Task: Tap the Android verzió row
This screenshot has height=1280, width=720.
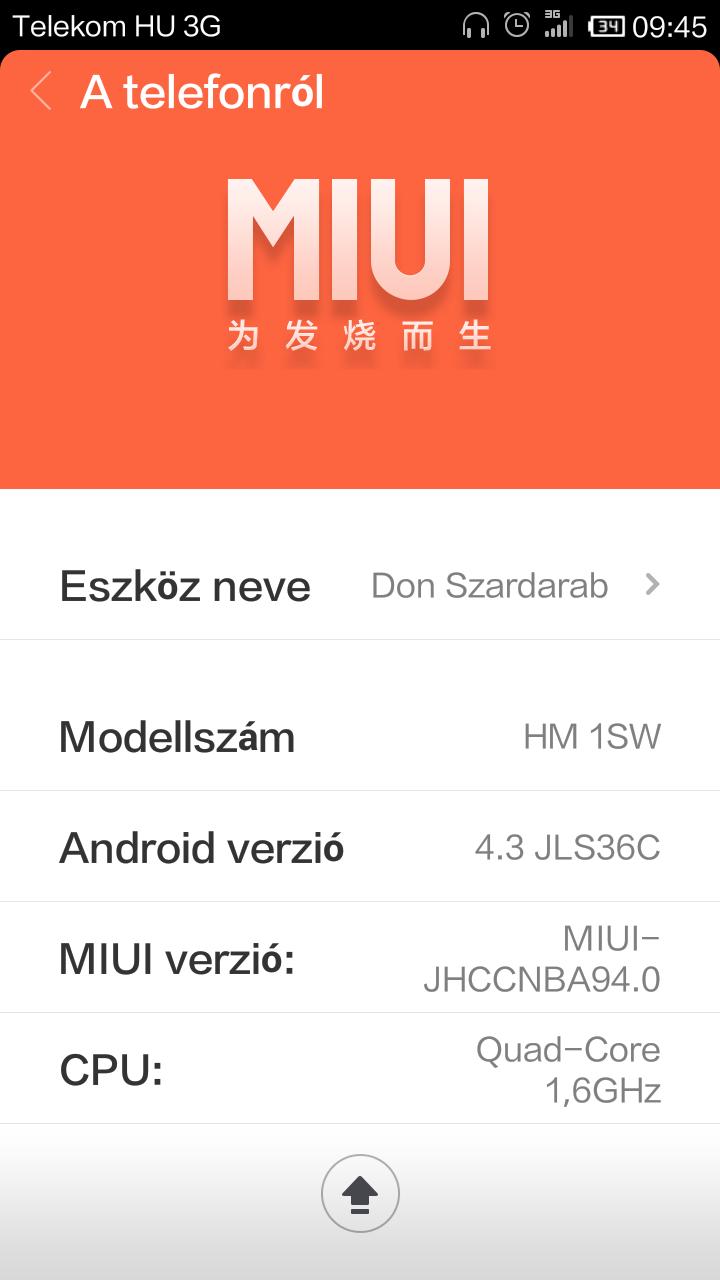Action: [x=360, y=847]
